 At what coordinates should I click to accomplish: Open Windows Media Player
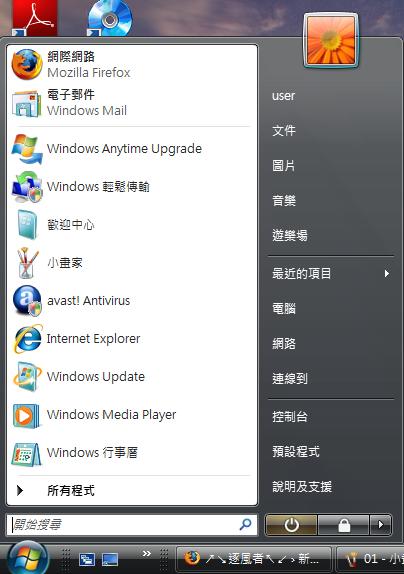(132, 415)
